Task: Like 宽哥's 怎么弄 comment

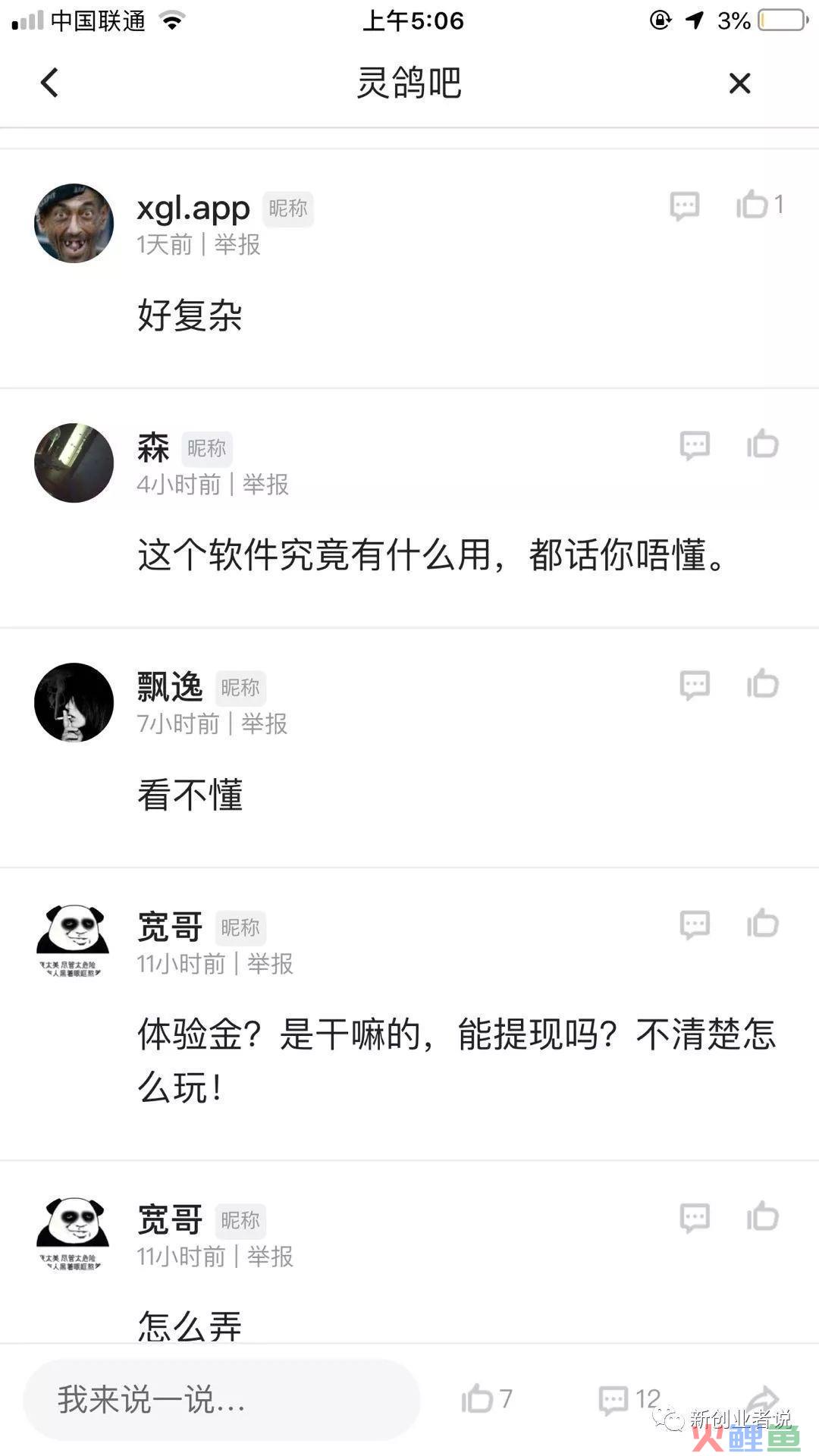Action: tap(763, 1216)
